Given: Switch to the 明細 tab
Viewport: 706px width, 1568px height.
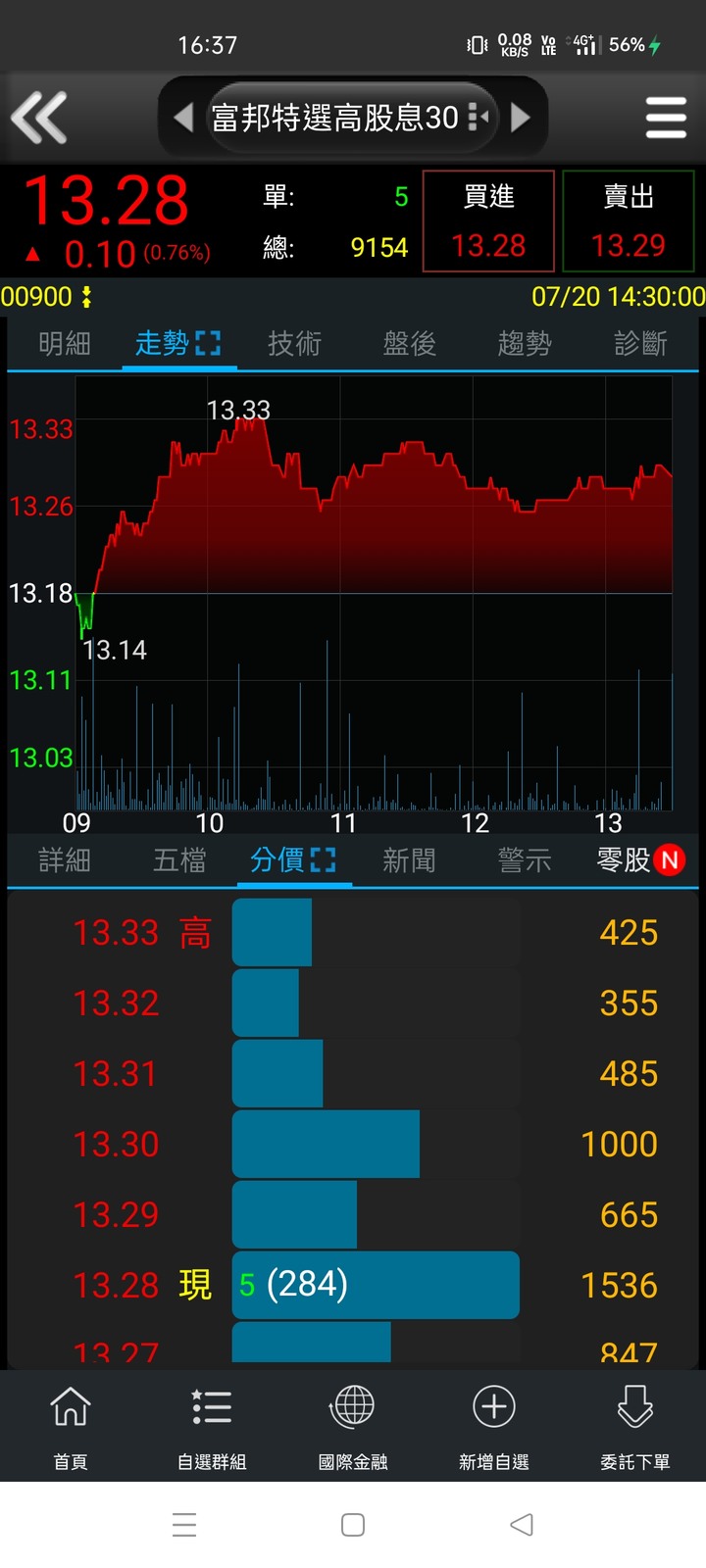Looking at the screenshot, I should [65, 343].
